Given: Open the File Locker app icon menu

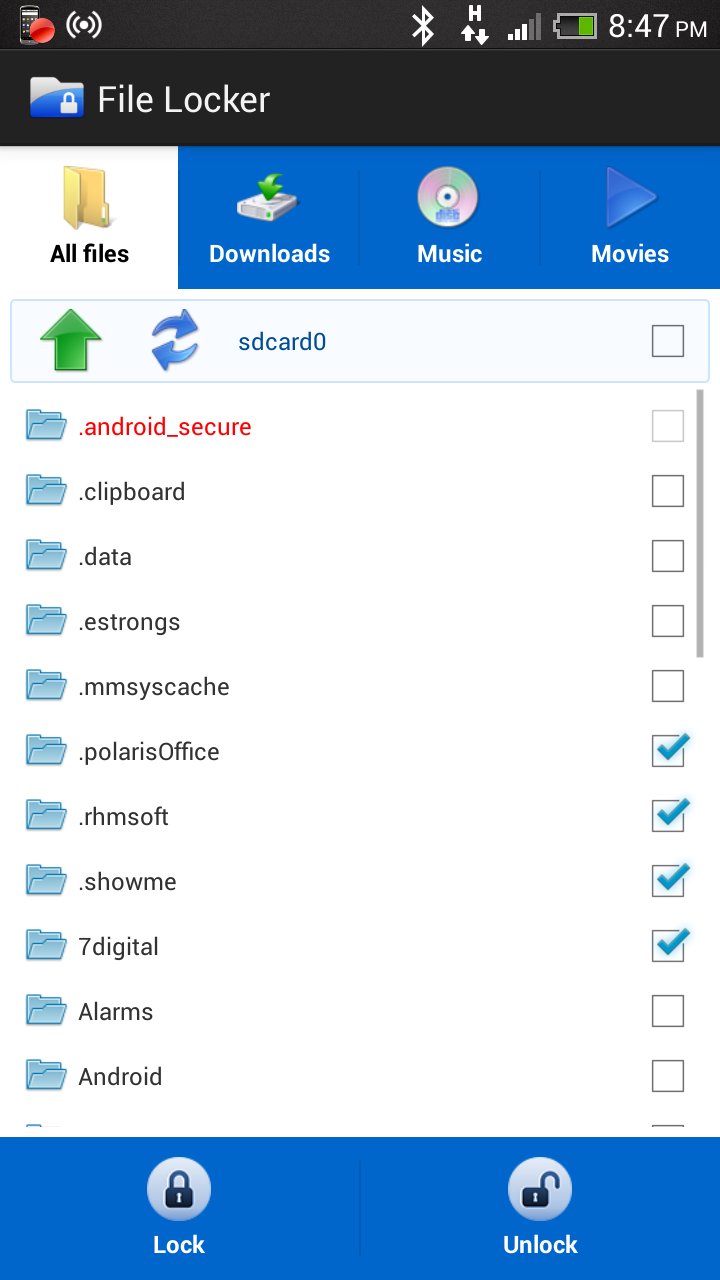Looking at the screenshot, I should 56,98.
